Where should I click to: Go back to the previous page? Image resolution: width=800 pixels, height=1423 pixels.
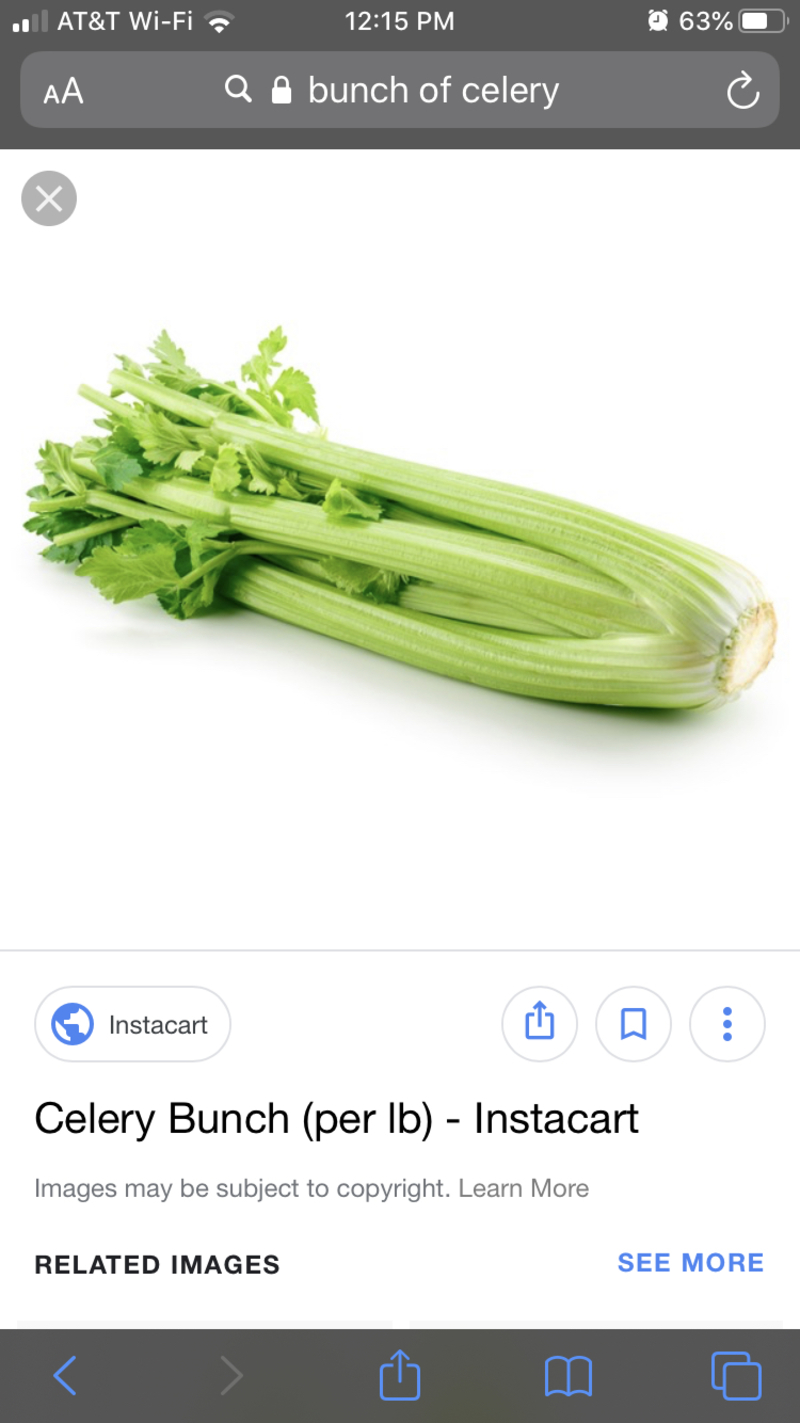tap(65, 1376)
